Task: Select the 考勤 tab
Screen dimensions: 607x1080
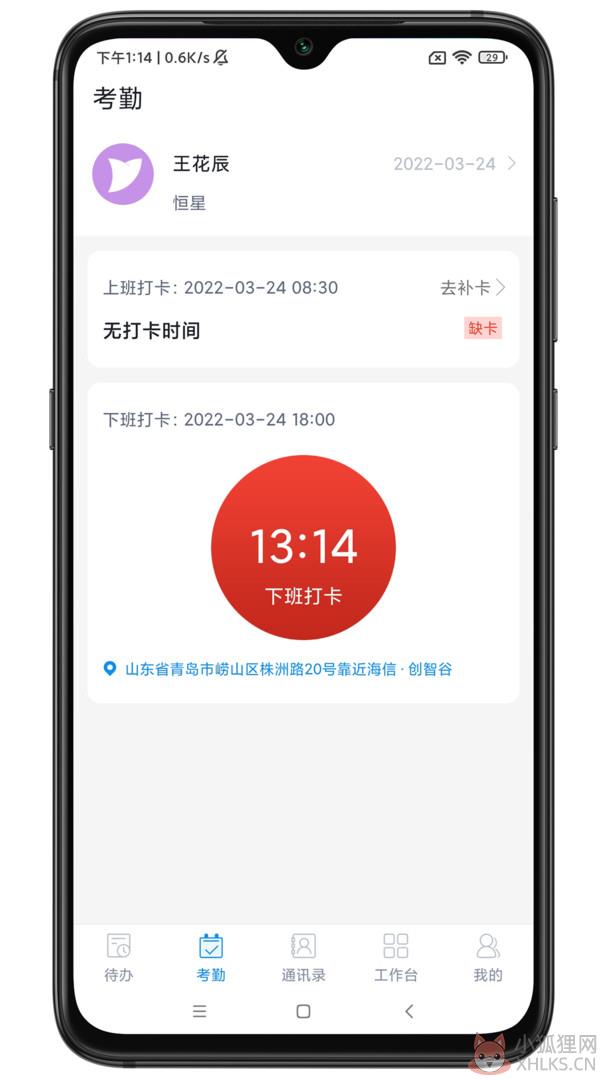Action: (211, 957)
